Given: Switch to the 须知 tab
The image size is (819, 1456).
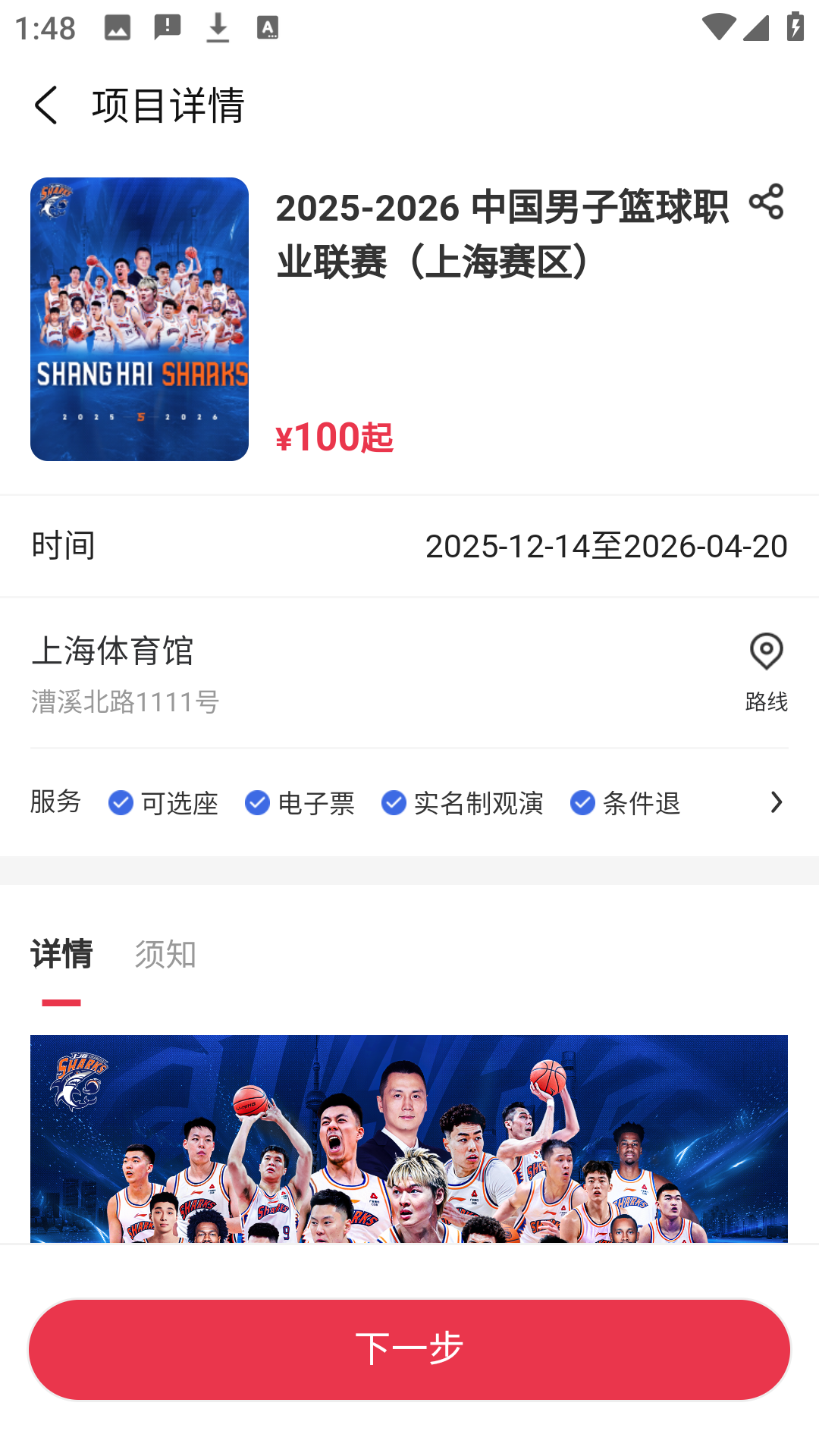Looking at the screenshot, I should pos(165,955).
